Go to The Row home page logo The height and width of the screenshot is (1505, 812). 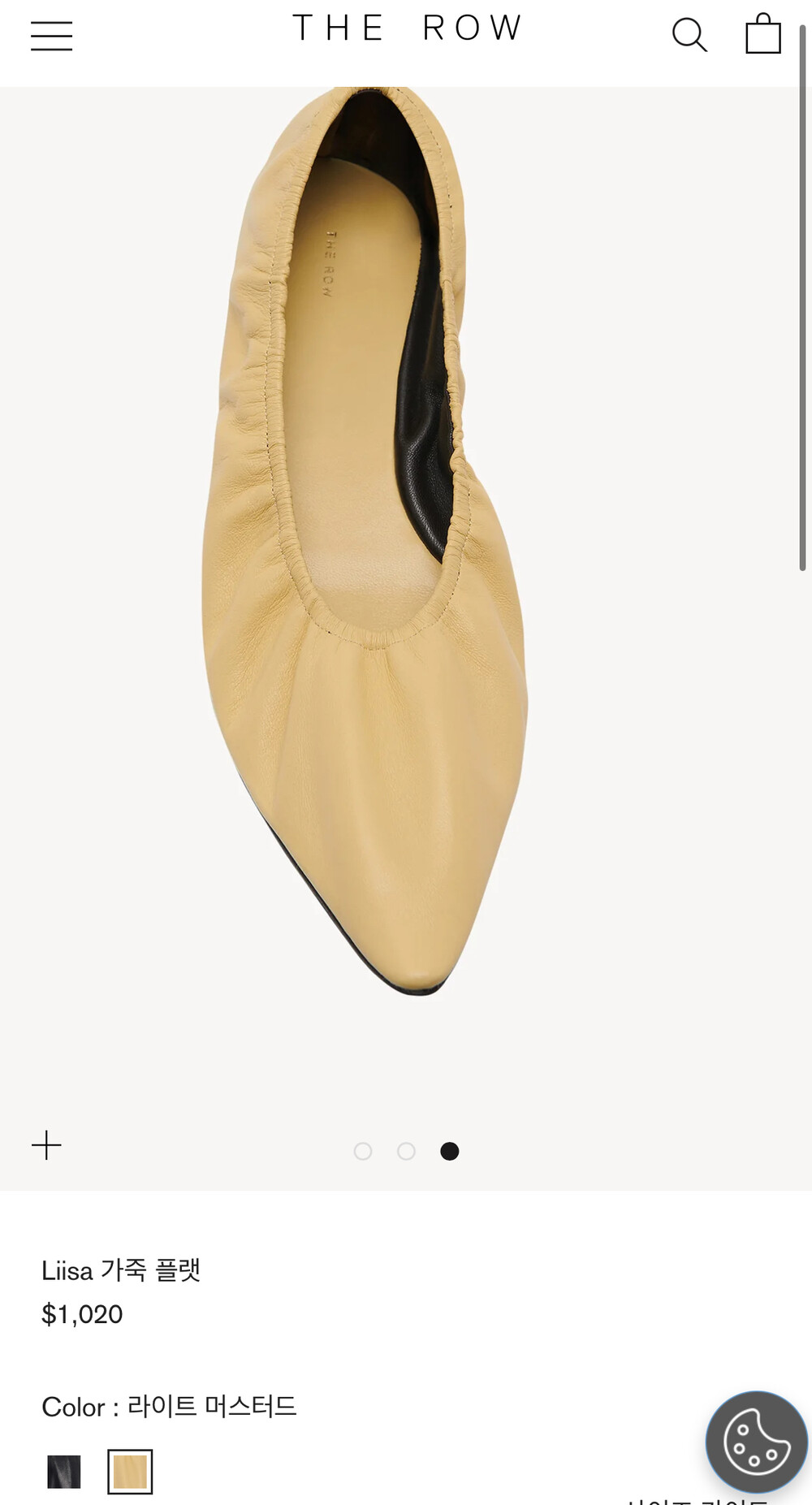407,28
